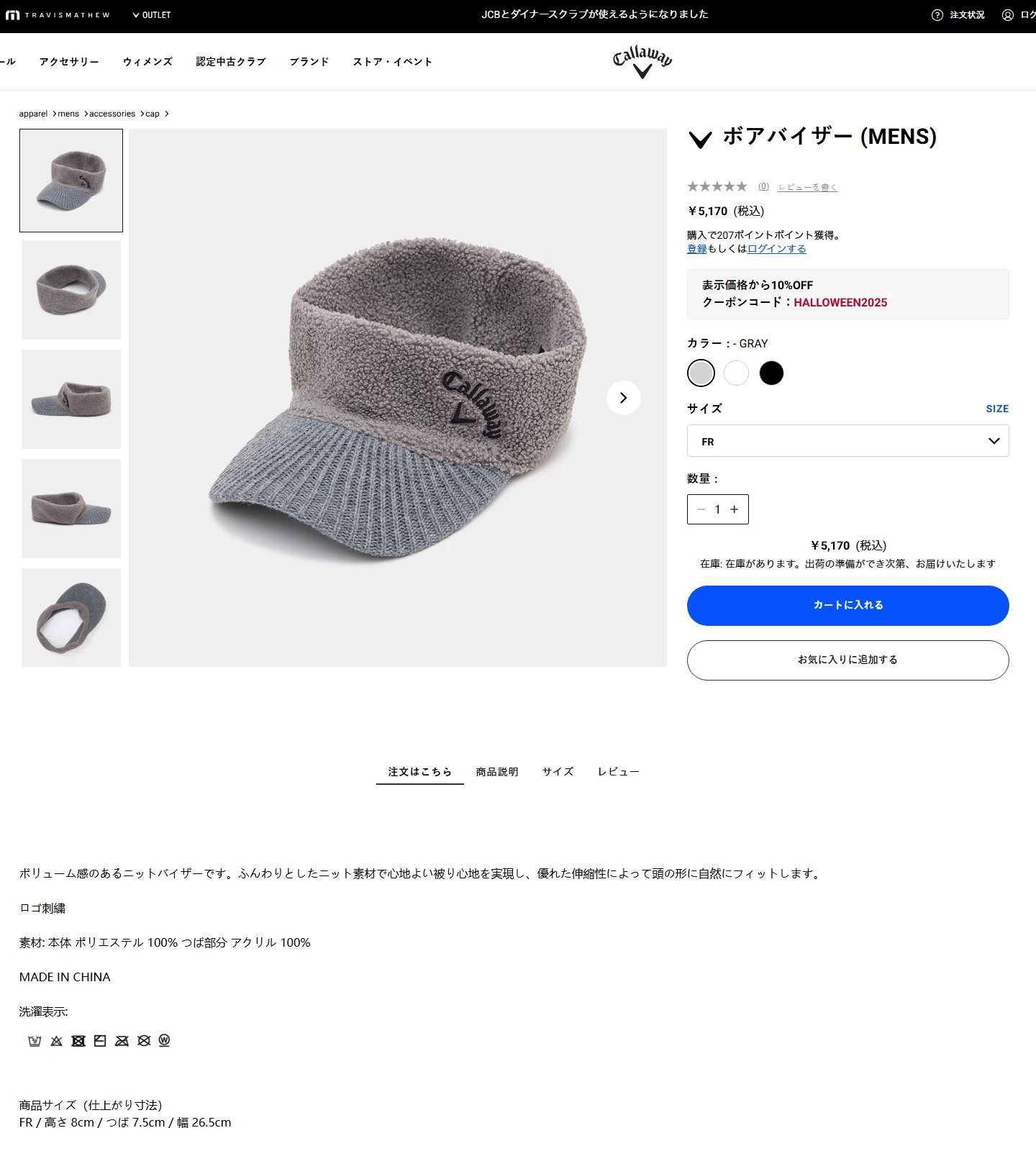Switch to the 商品説明 tab
Image resolution: width=1036 pixels, height=1169 pixels.
point(497,772)
